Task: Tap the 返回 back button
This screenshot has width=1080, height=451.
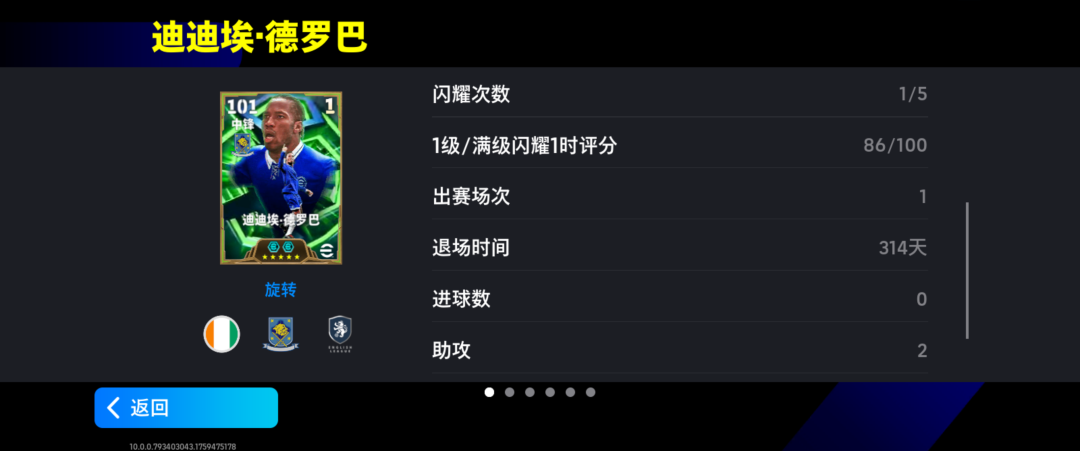Action: (x=186, y=408)
